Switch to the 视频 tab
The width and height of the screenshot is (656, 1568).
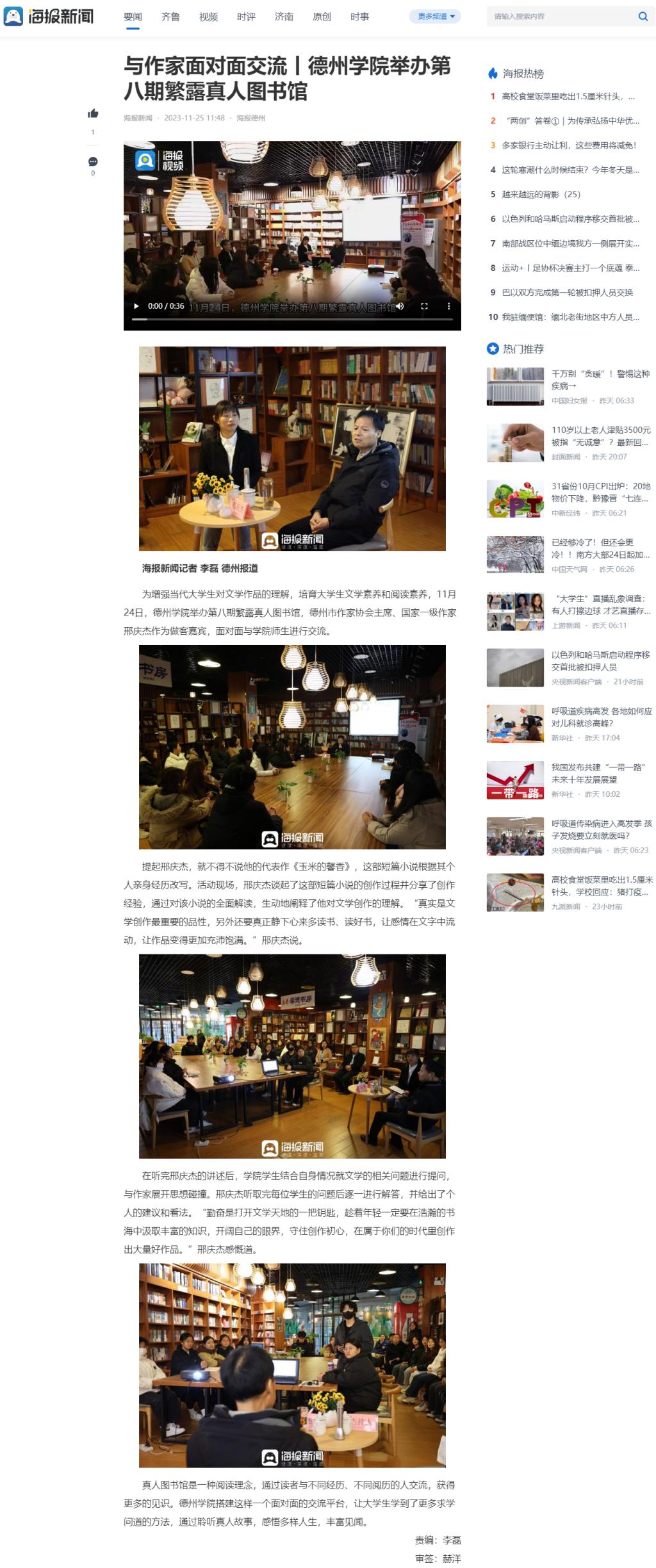(208, 17)
